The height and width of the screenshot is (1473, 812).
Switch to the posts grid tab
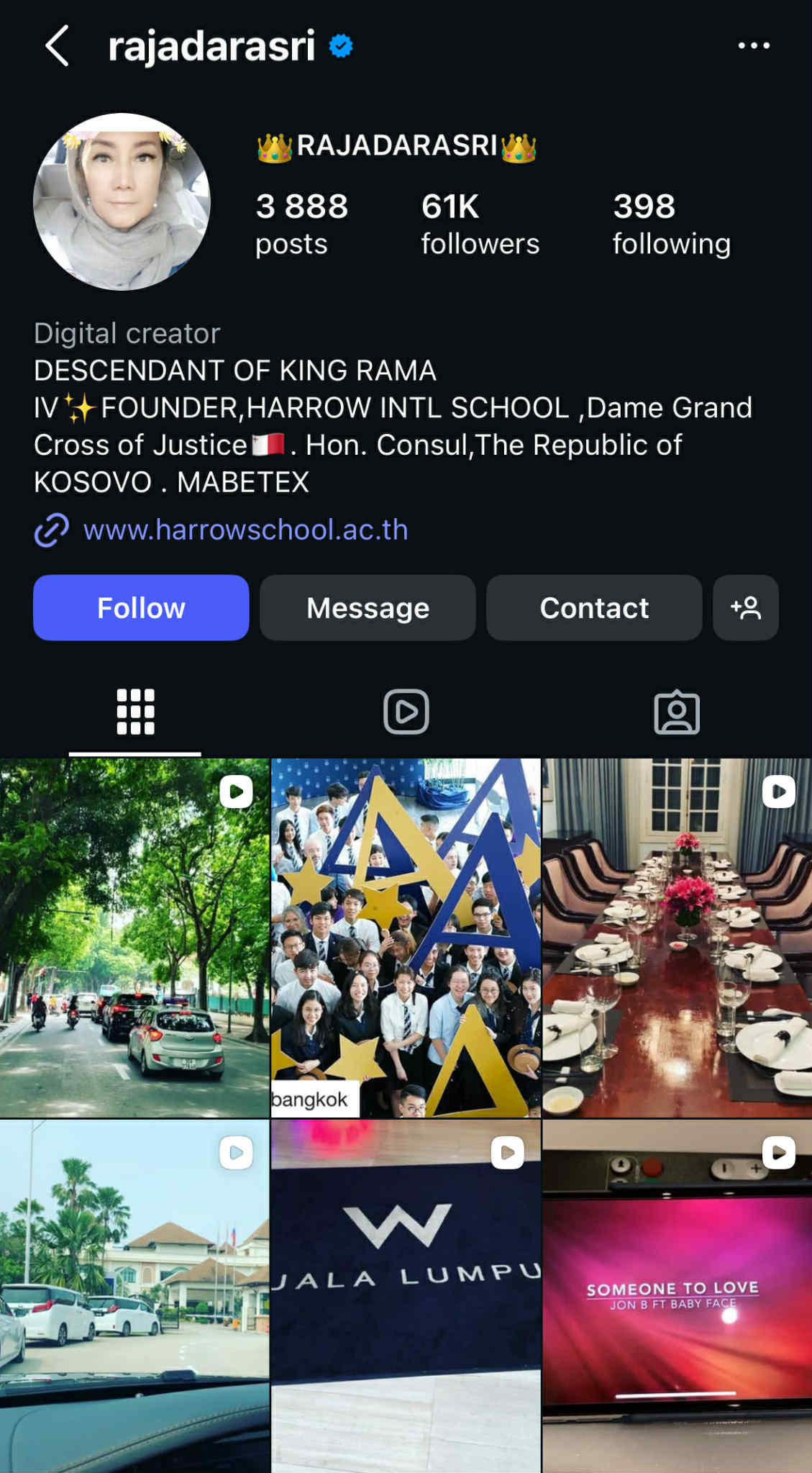[135, 712]
